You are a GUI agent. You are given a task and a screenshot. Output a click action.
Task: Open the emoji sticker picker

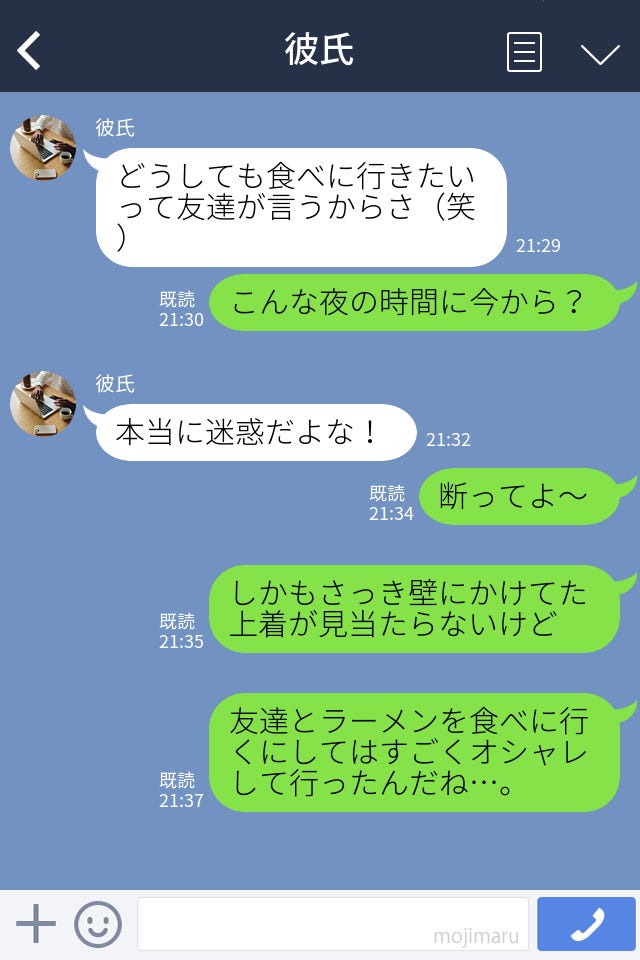click(98, 924)
